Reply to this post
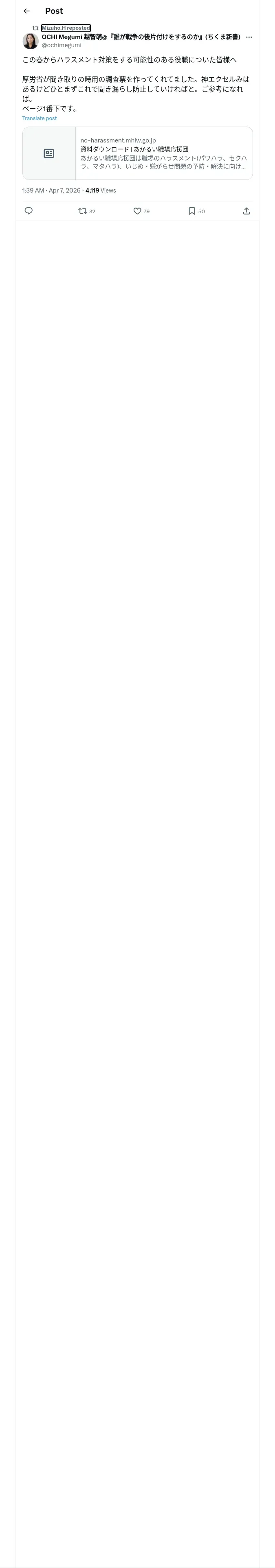The image size is (275, 1568). [x=29, y=211]
